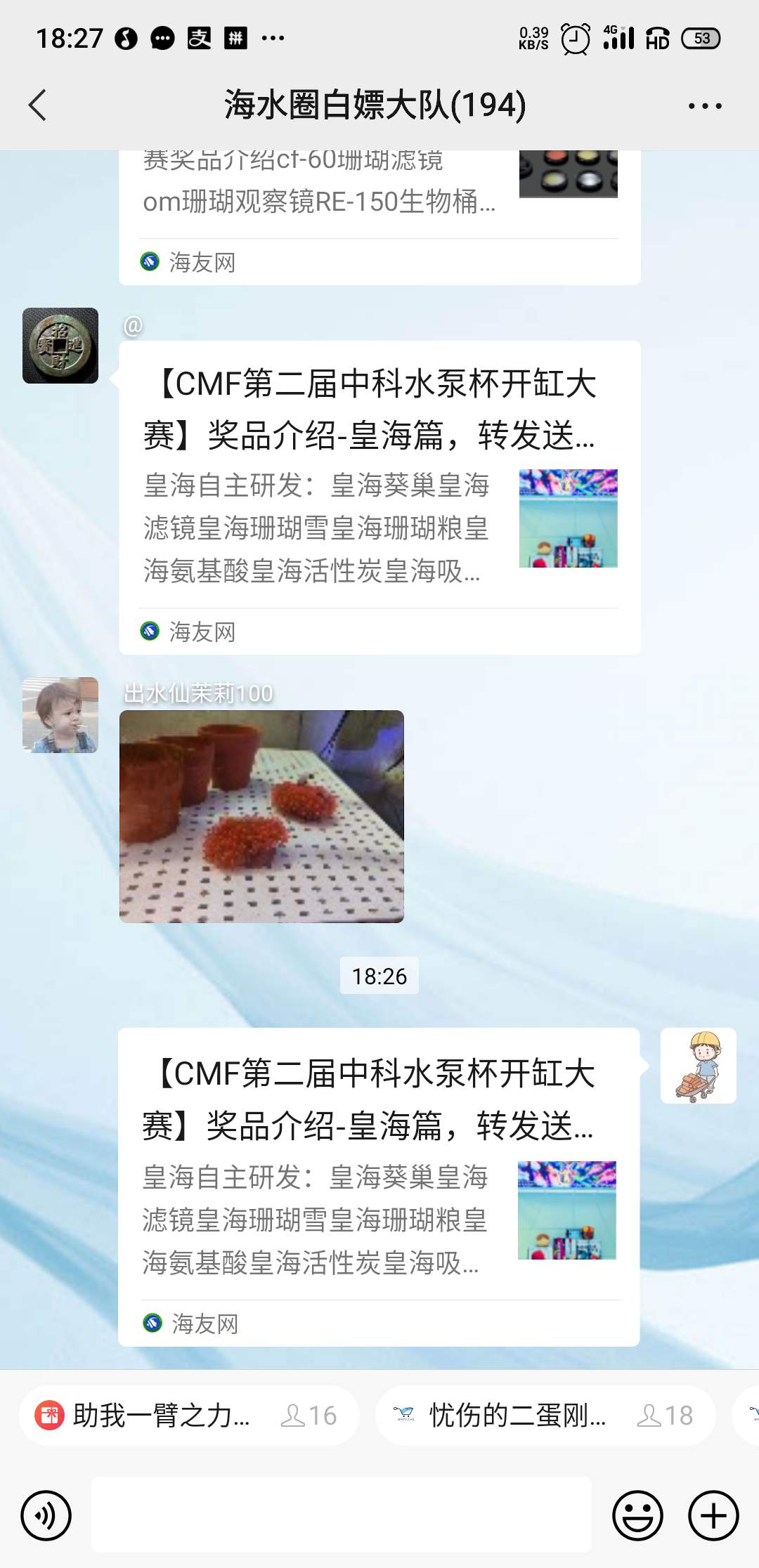
Task: Open the plus attachment menu
Action: [713, 1515]
